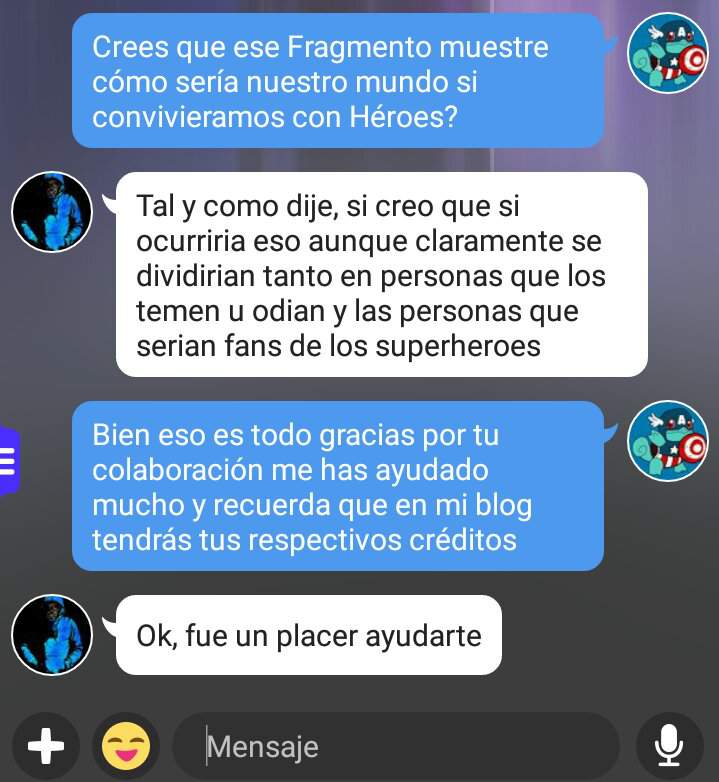Screen dimensions: 719x782
Task: Open avatar beside 'Crees que ese Fragmento'
Action: click(x=667, y=53)
